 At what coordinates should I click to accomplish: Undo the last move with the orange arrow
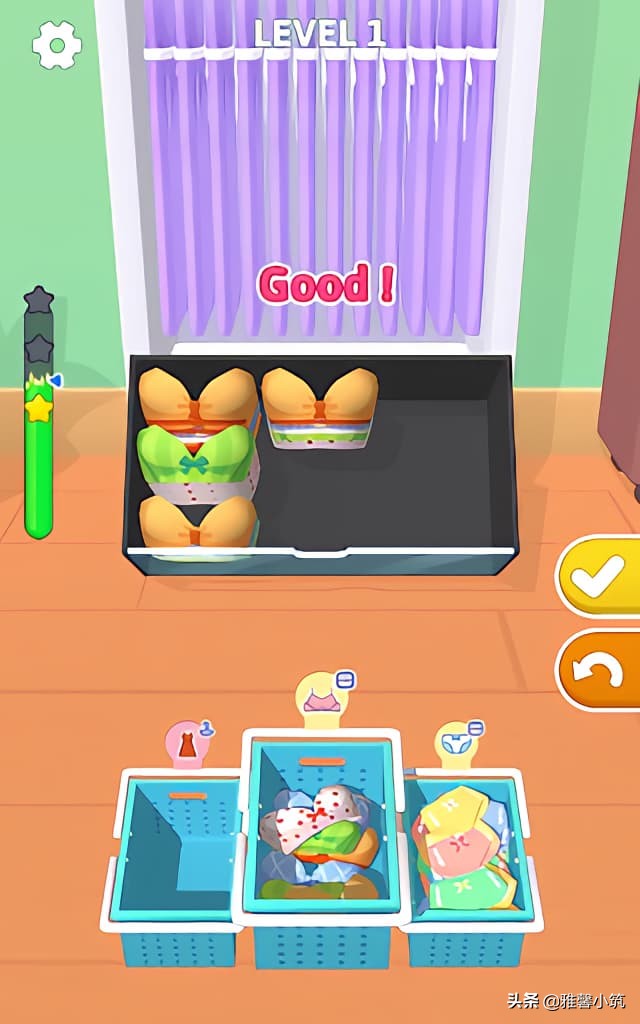click(600, 672)
